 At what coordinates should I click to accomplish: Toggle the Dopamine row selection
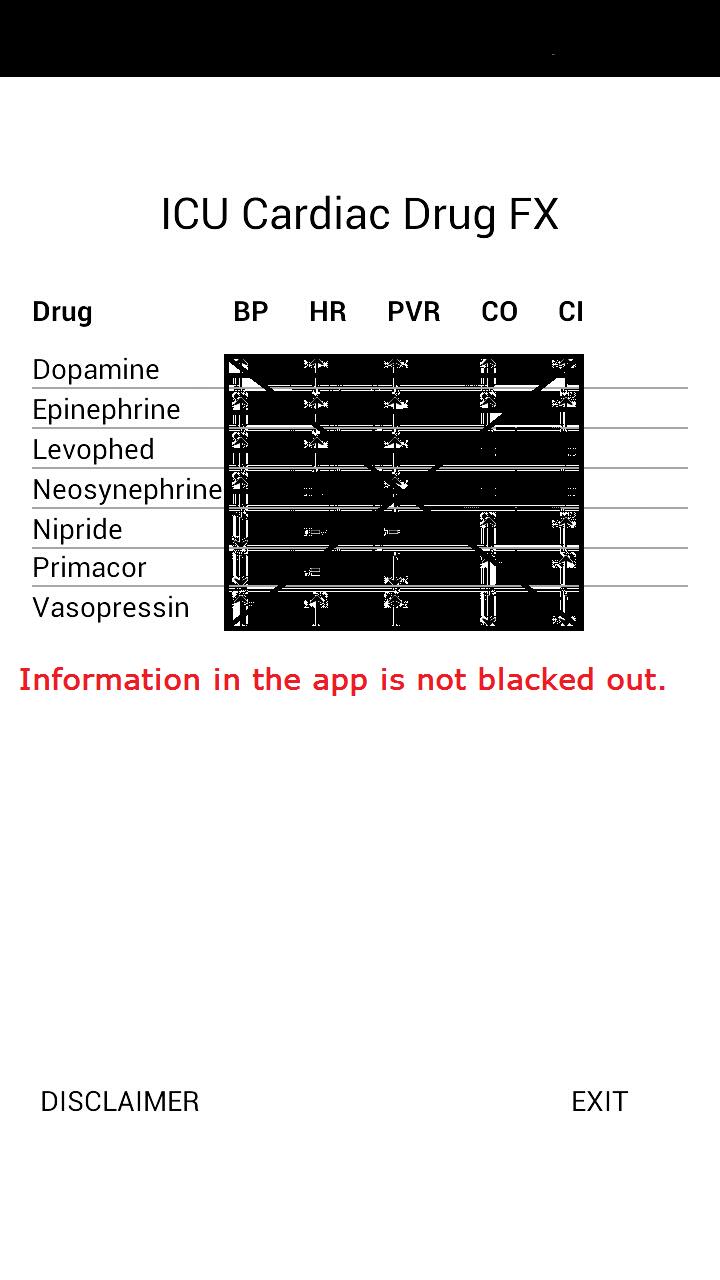tap(96, 369)
